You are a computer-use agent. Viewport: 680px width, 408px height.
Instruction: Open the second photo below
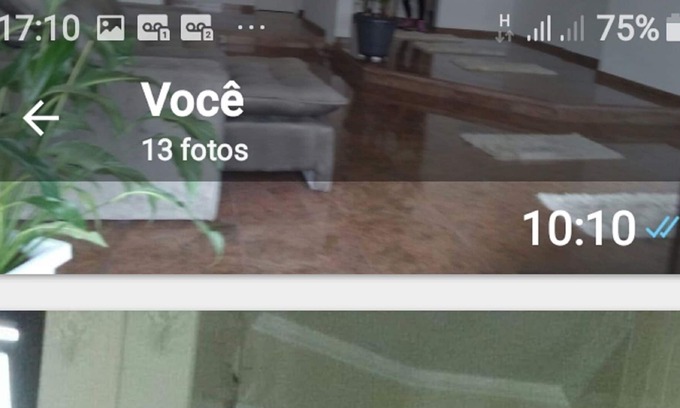click(340, 360)
